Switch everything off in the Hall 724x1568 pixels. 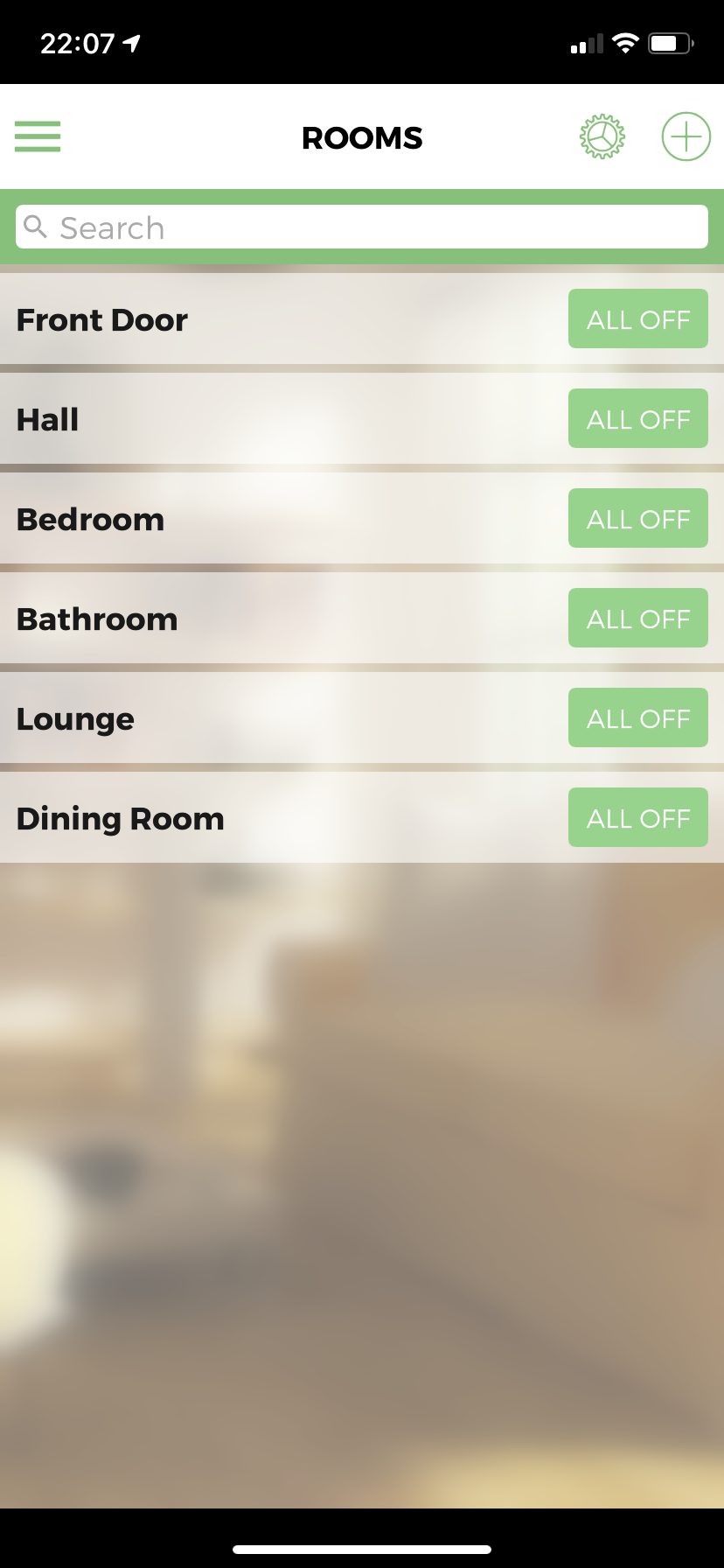[637, 419]
